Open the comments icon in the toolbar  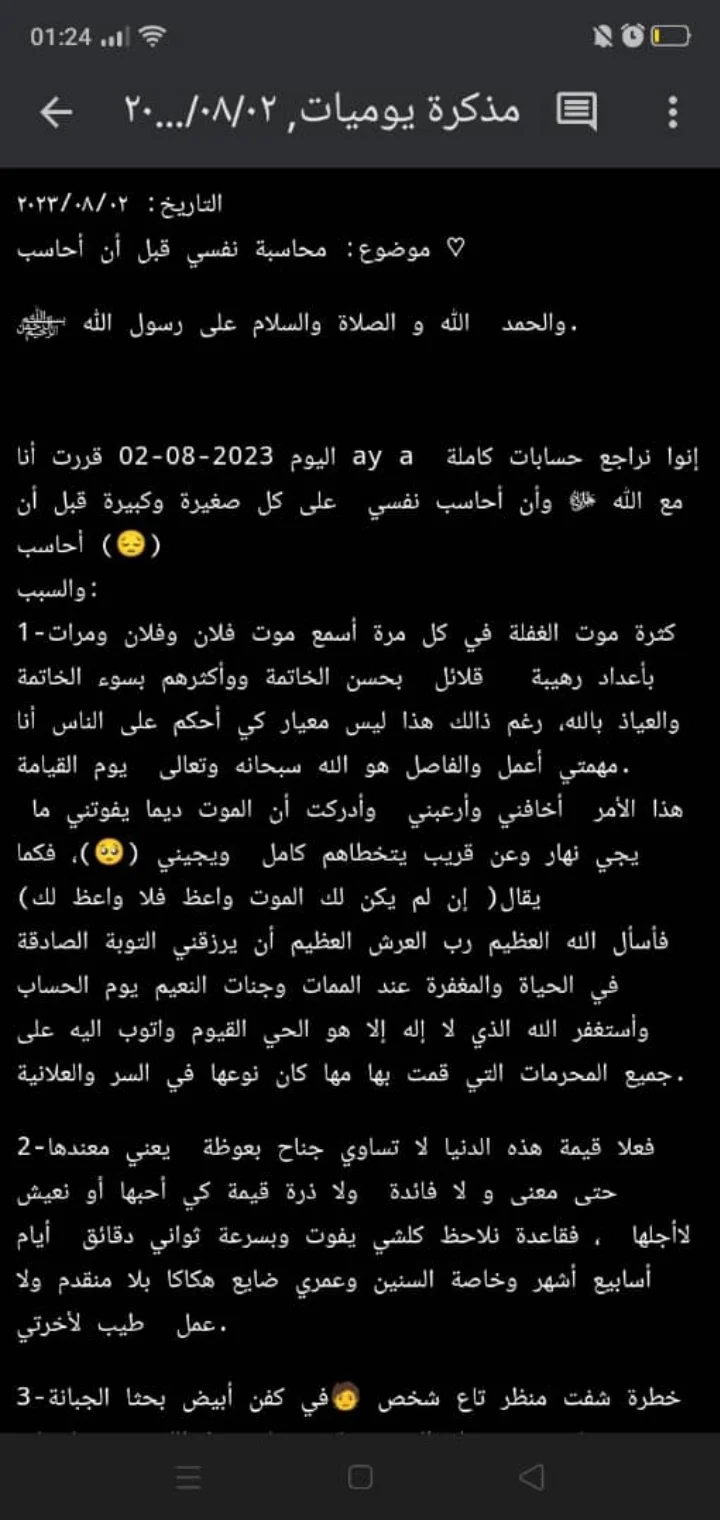coord(576,112)
